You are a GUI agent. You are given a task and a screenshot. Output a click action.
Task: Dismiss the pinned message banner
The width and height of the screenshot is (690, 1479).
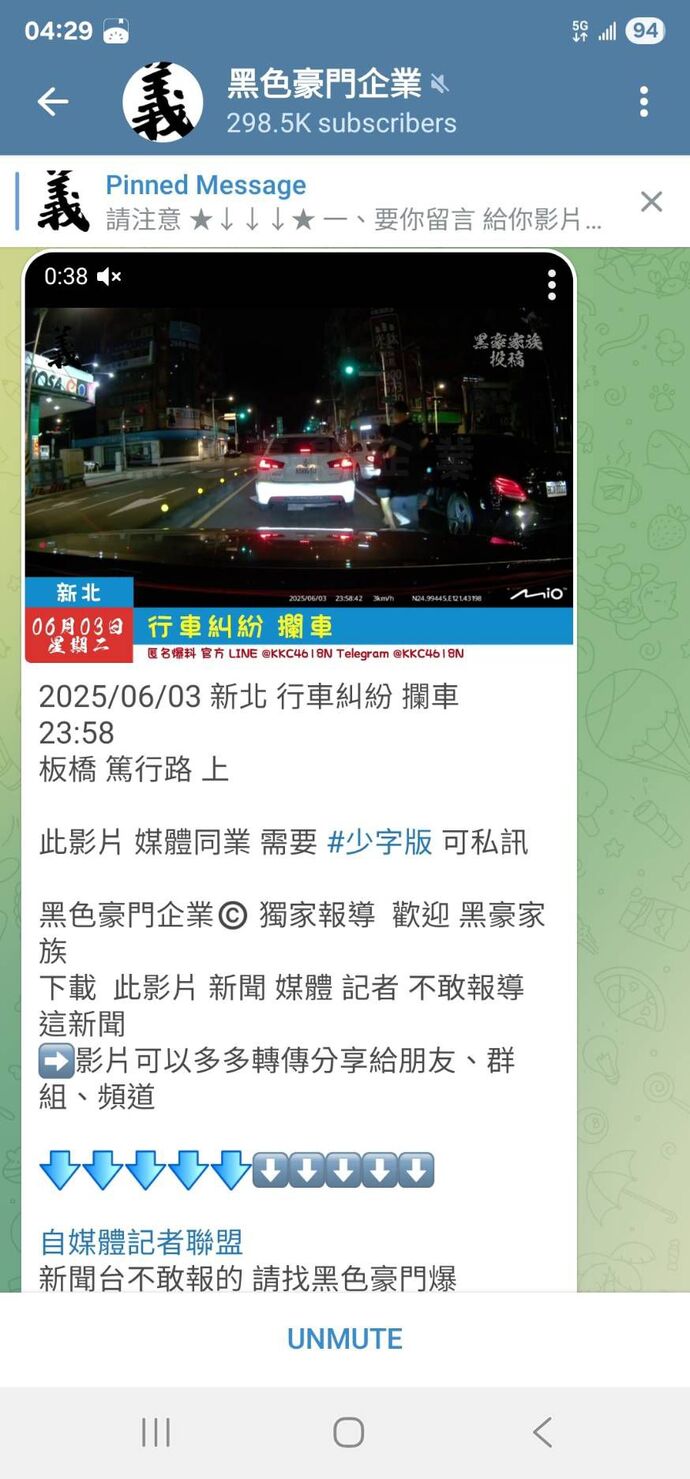[x=651, y=202]
